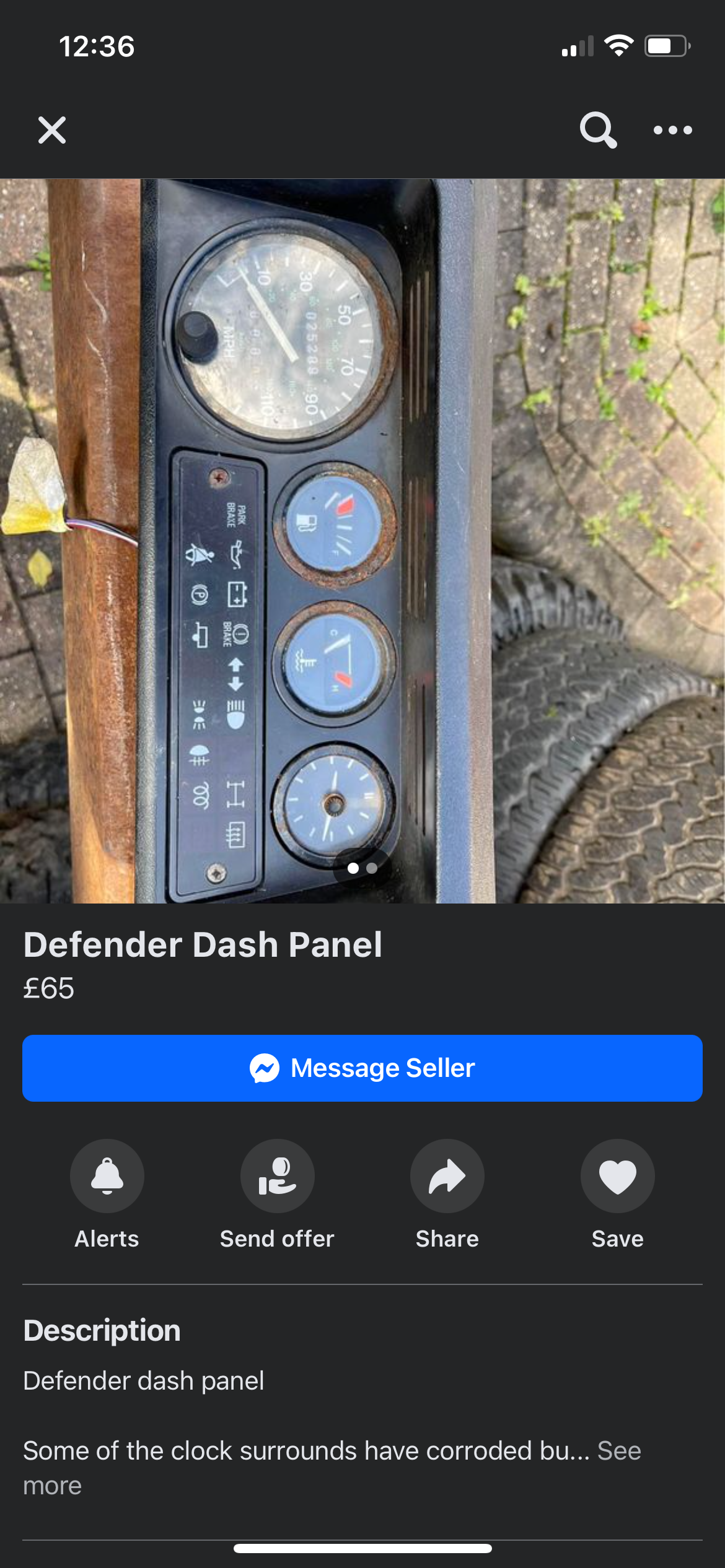
Task: Expand the description with See more
Action: click(x=618, y=1451)
